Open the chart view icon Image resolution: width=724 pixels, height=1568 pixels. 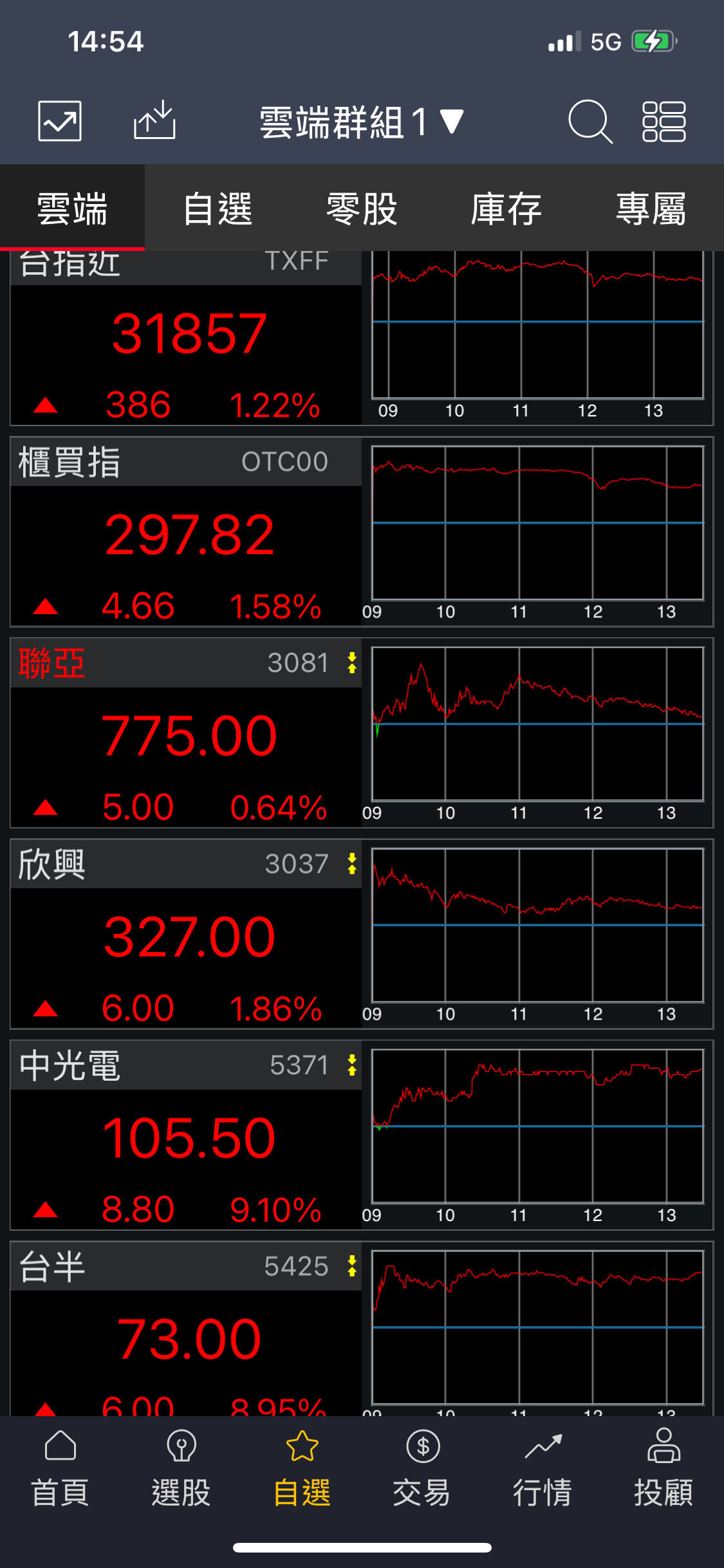[60, 120]
